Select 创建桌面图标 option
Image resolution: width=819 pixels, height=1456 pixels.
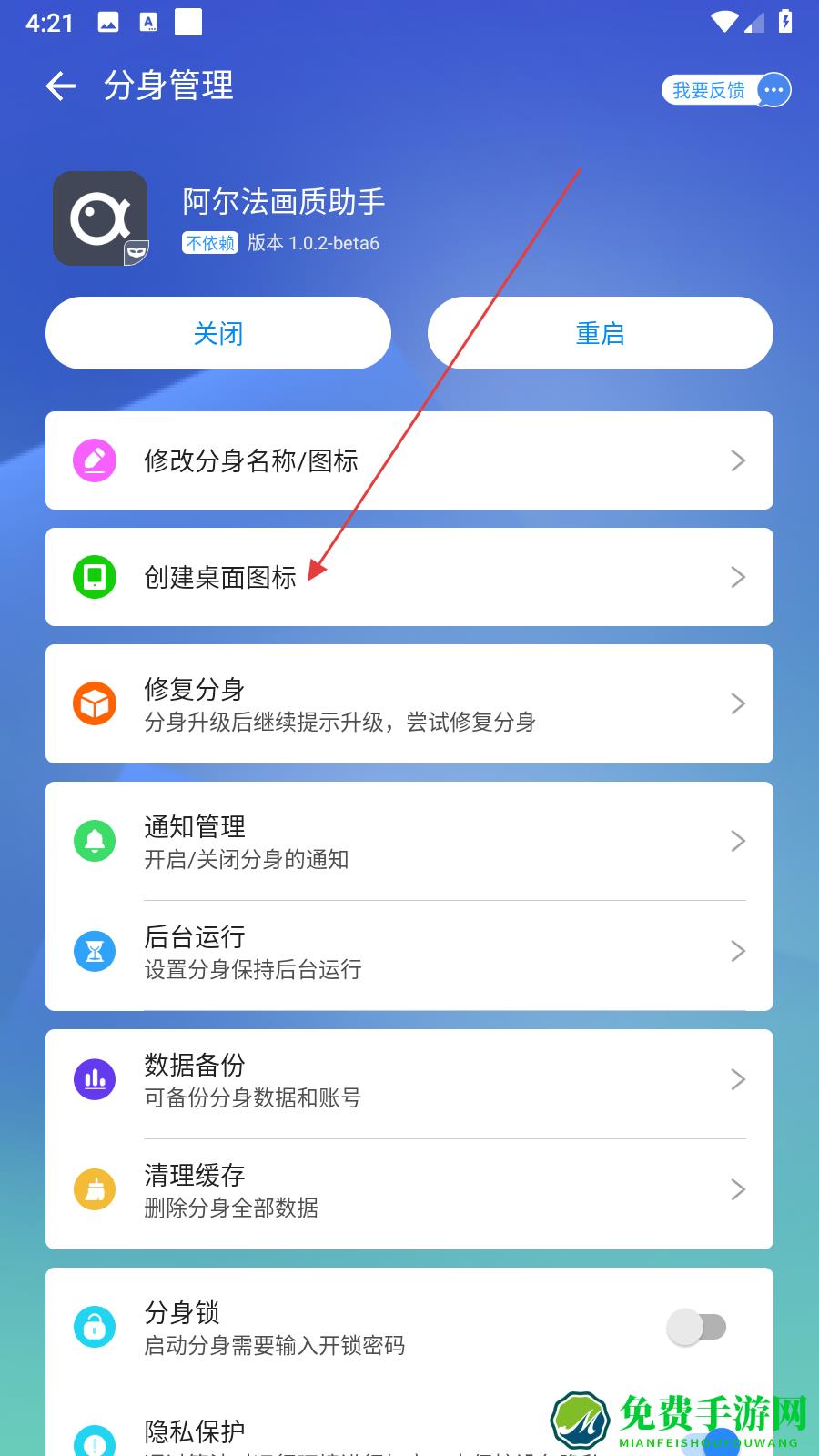(409, 577)
